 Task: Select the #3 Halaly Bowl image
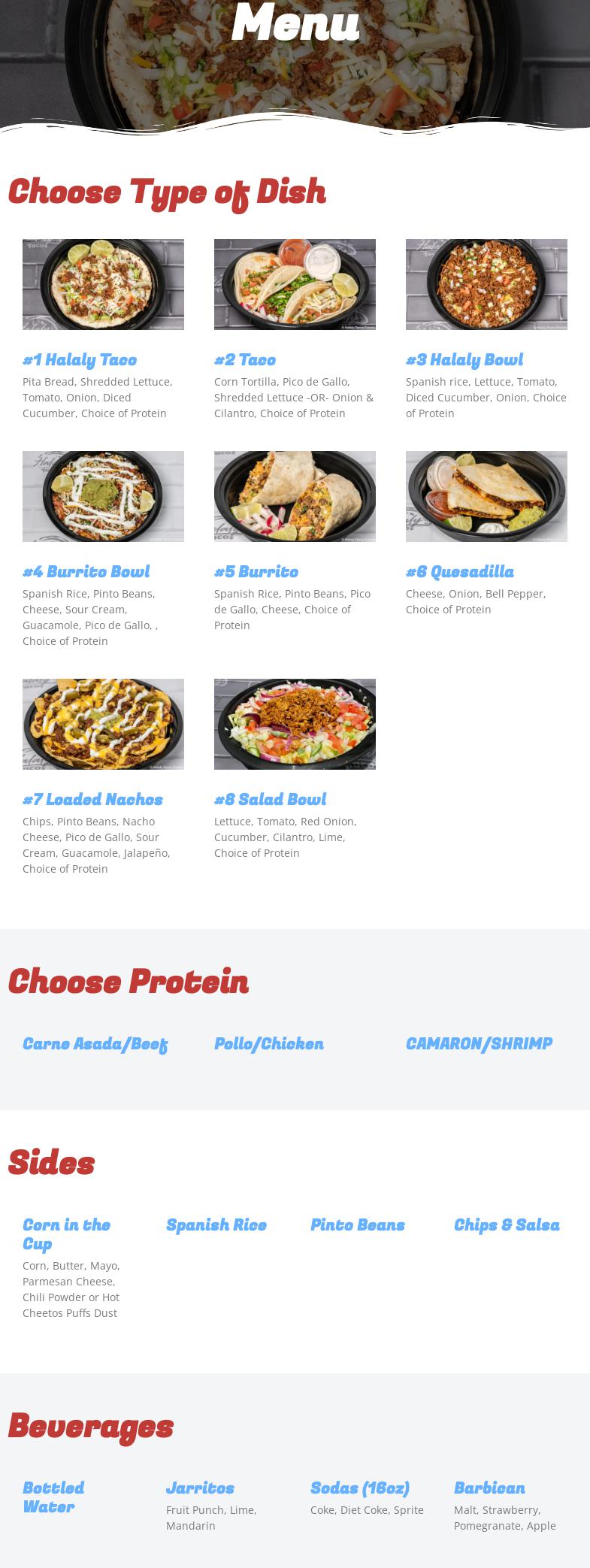(486, 284)
